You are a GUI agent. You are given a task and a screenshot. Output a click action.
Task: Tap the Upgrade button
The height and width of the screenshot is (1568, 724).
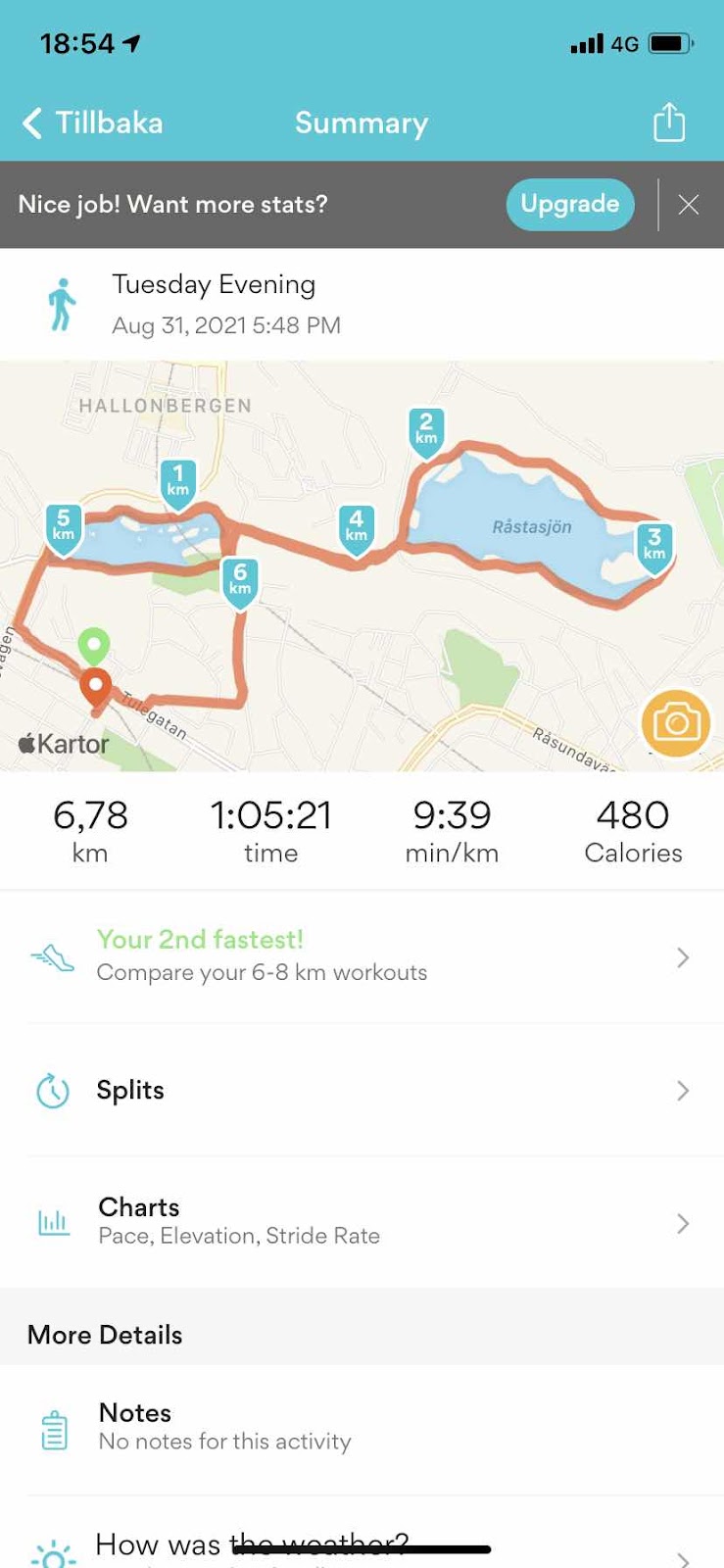tap(569, 204)
